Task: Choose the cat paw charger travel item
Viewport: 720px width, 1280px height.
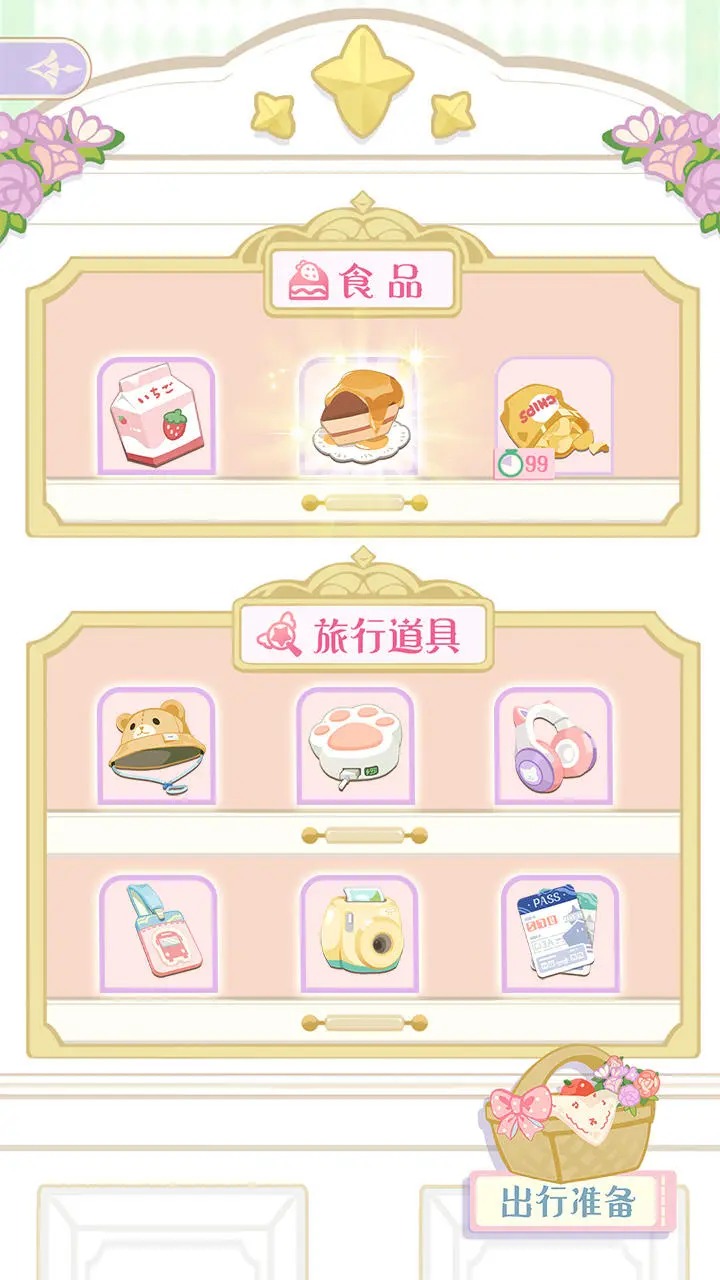Action: point(356,746)
